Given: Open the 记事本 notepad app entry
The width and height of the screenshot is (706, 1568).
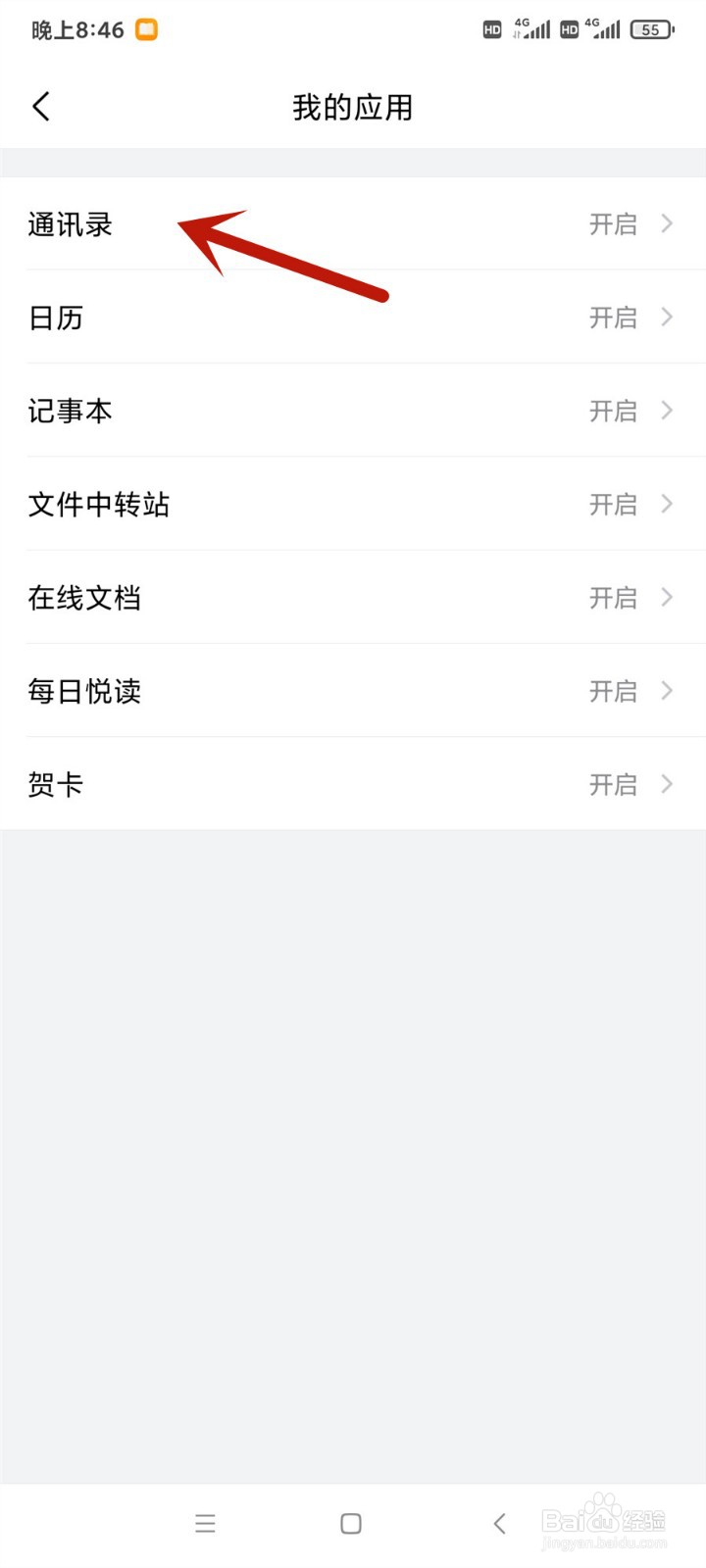Looking at the screenshot, I should [71, 411].
